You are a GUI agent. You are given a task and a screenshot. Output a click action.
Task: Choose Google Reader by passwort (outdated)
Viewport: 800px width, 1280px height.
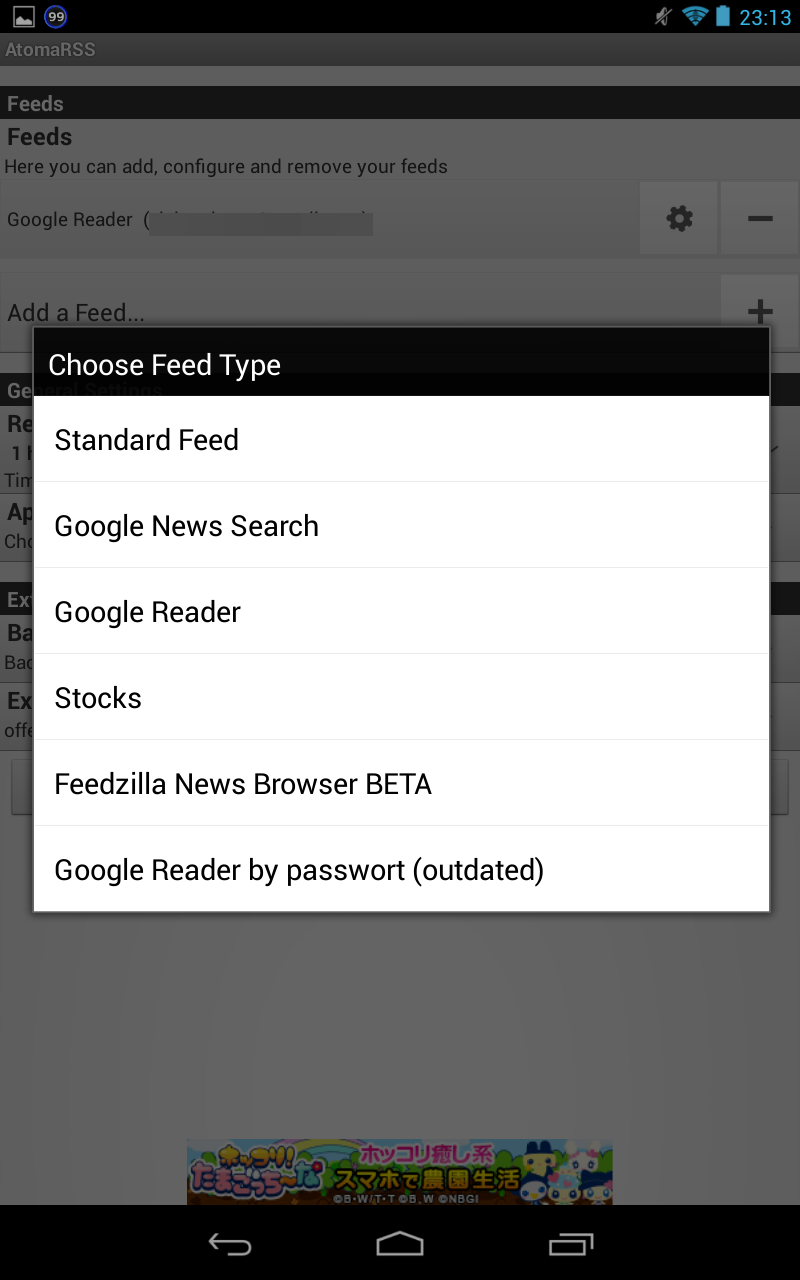[x=400, y=870]
